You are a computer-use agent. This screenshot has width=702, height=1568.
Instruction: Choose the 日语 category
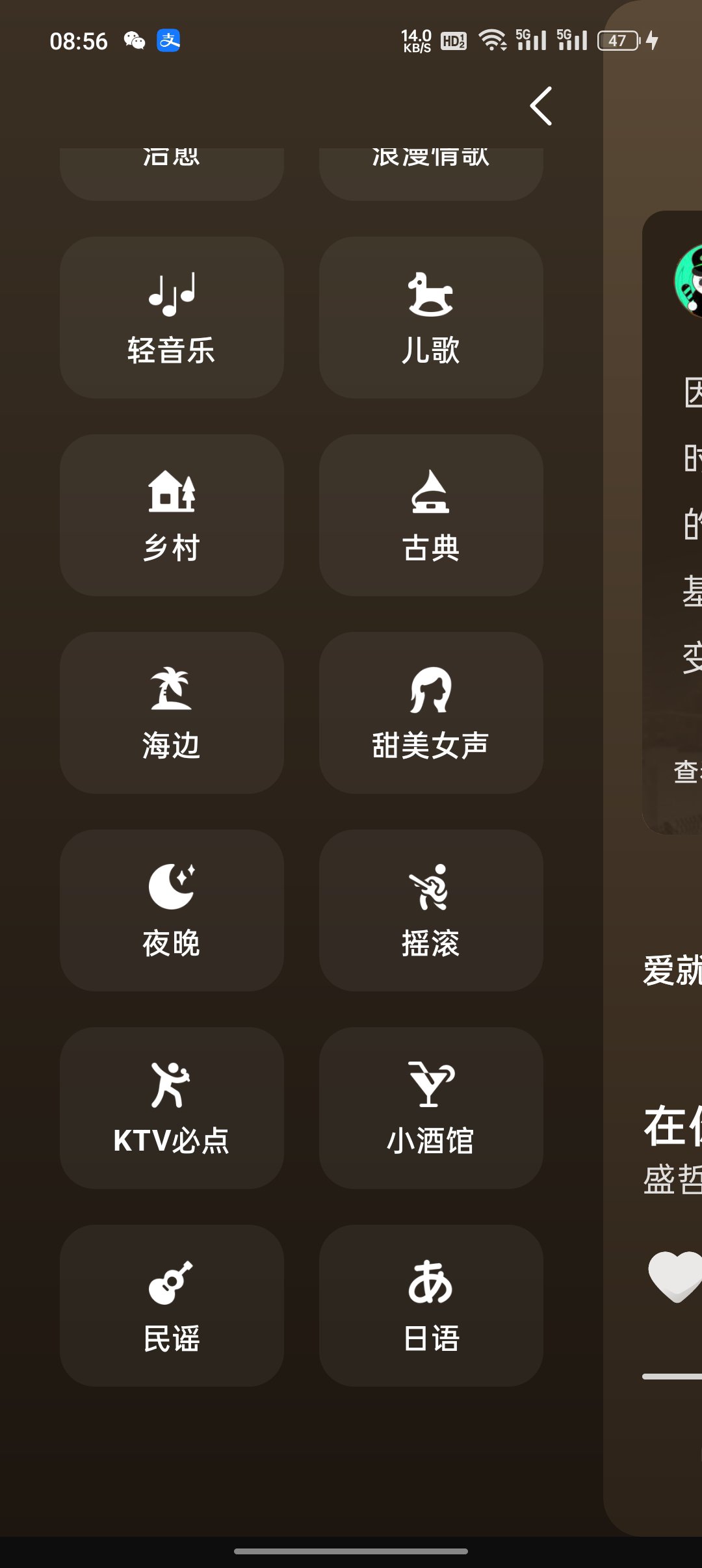[431, 1305]
